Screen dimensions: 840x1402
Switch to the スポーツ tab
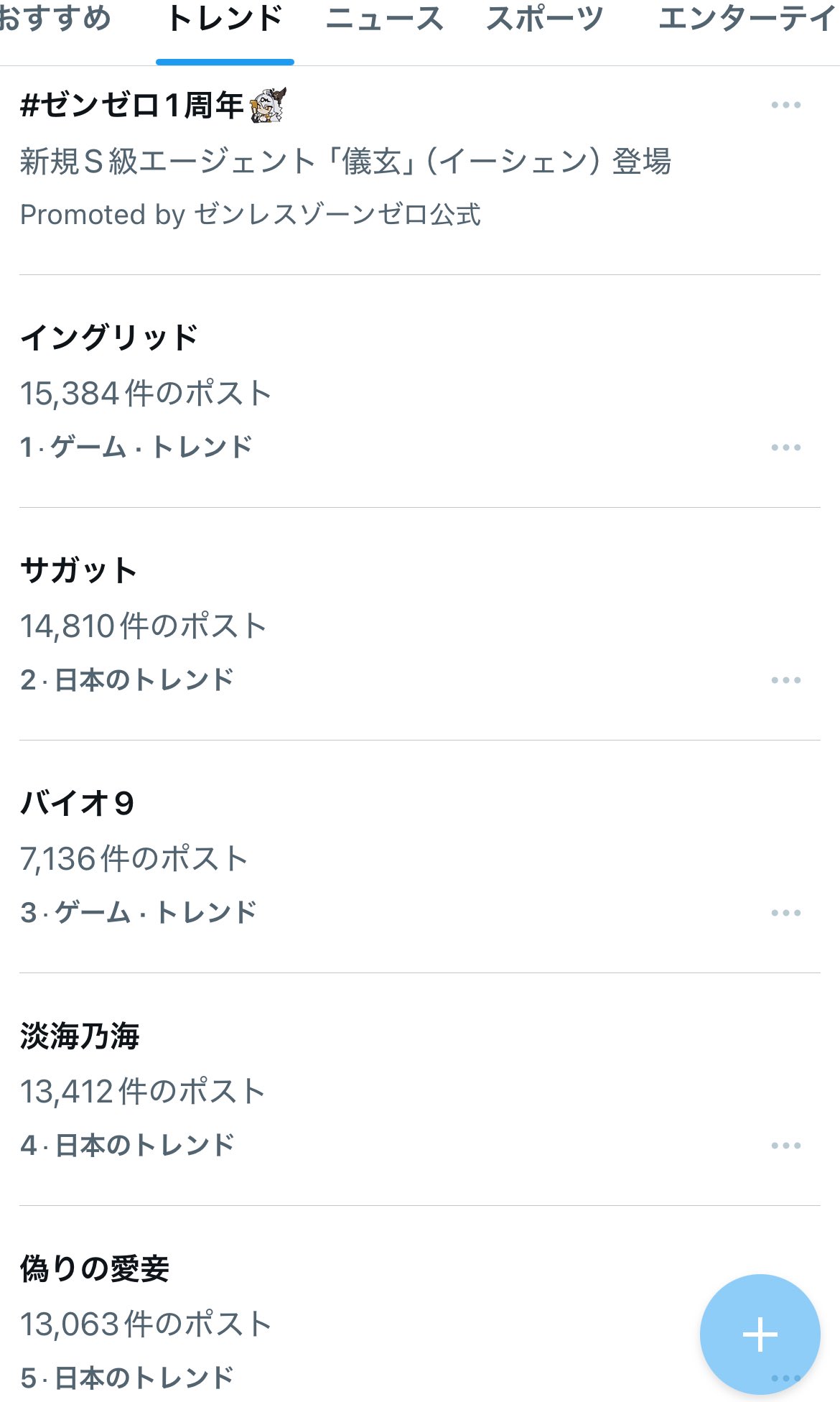[544, 19]
